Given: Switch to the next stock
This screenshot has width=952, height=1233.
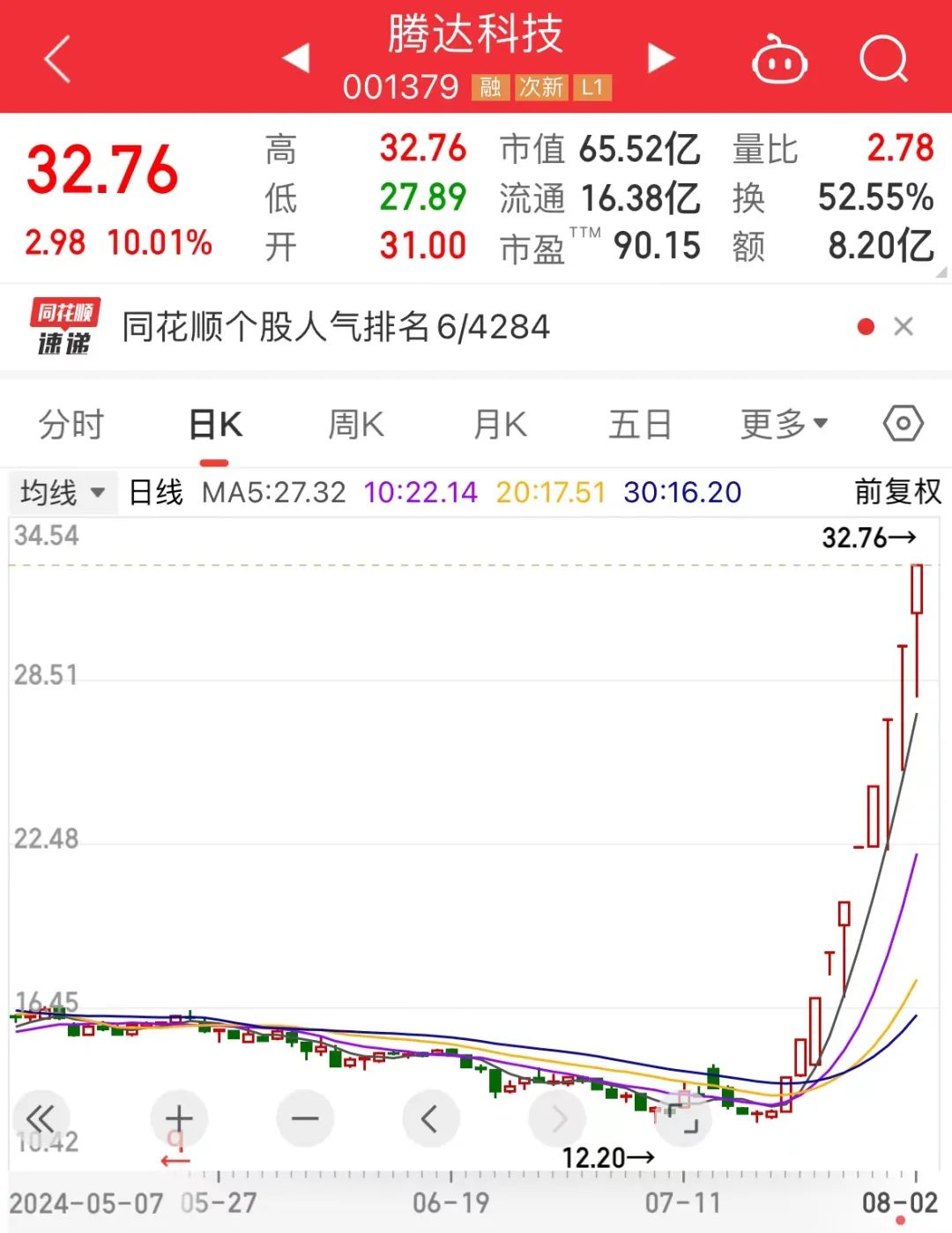Looking at the screenshot, I should click(x=660, y=58).
